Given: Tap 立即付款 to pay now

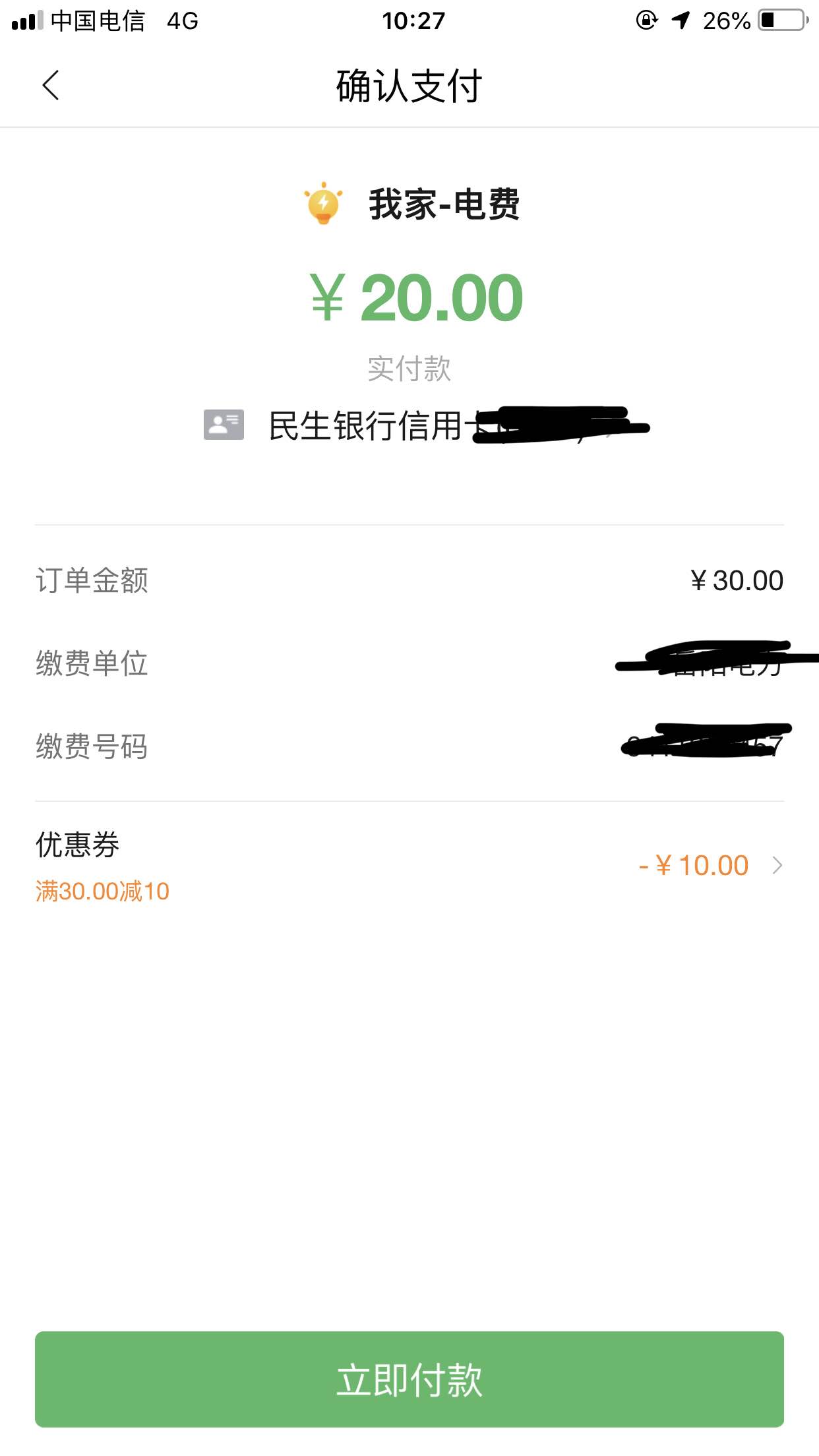Looking at the screenshot, I should click(409, 1380).
